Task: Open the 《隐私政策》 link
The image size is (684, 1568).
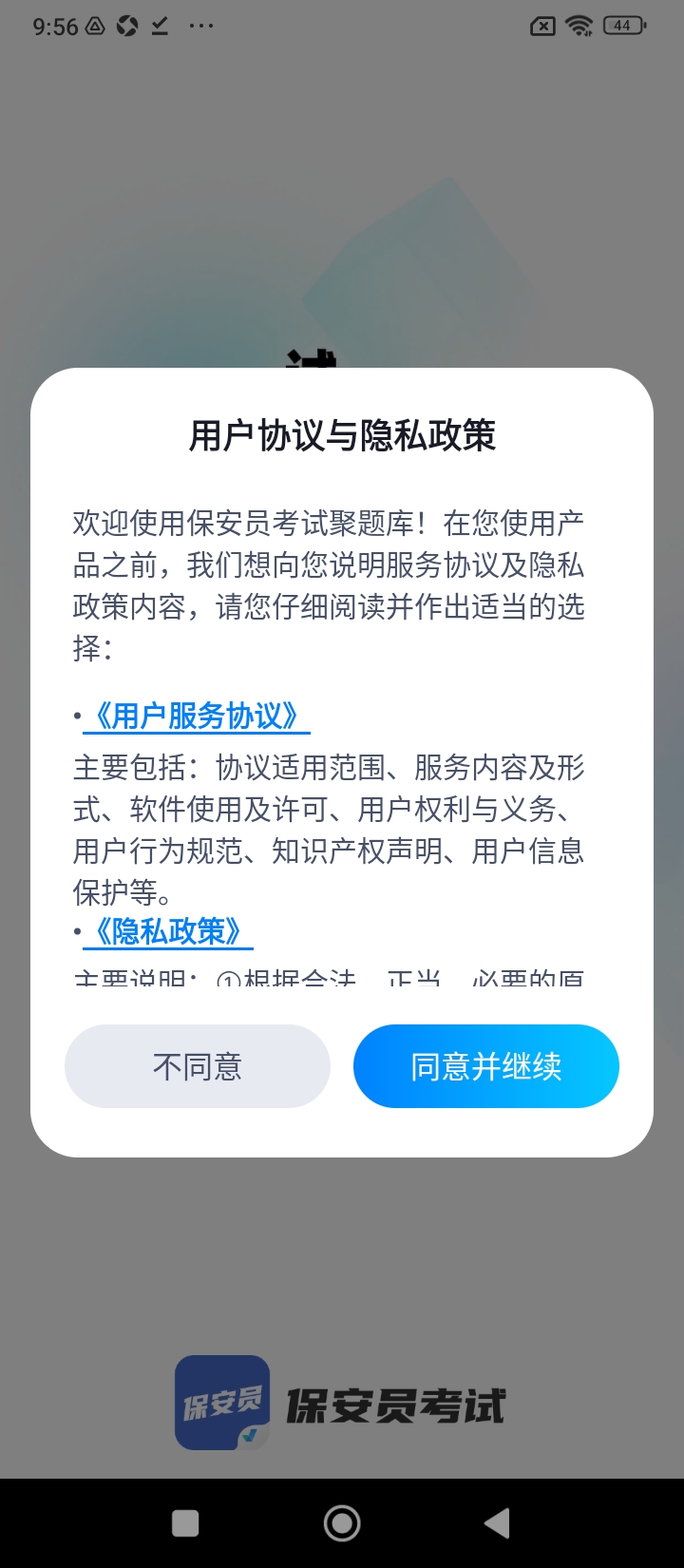Action: tap(168, 931)
